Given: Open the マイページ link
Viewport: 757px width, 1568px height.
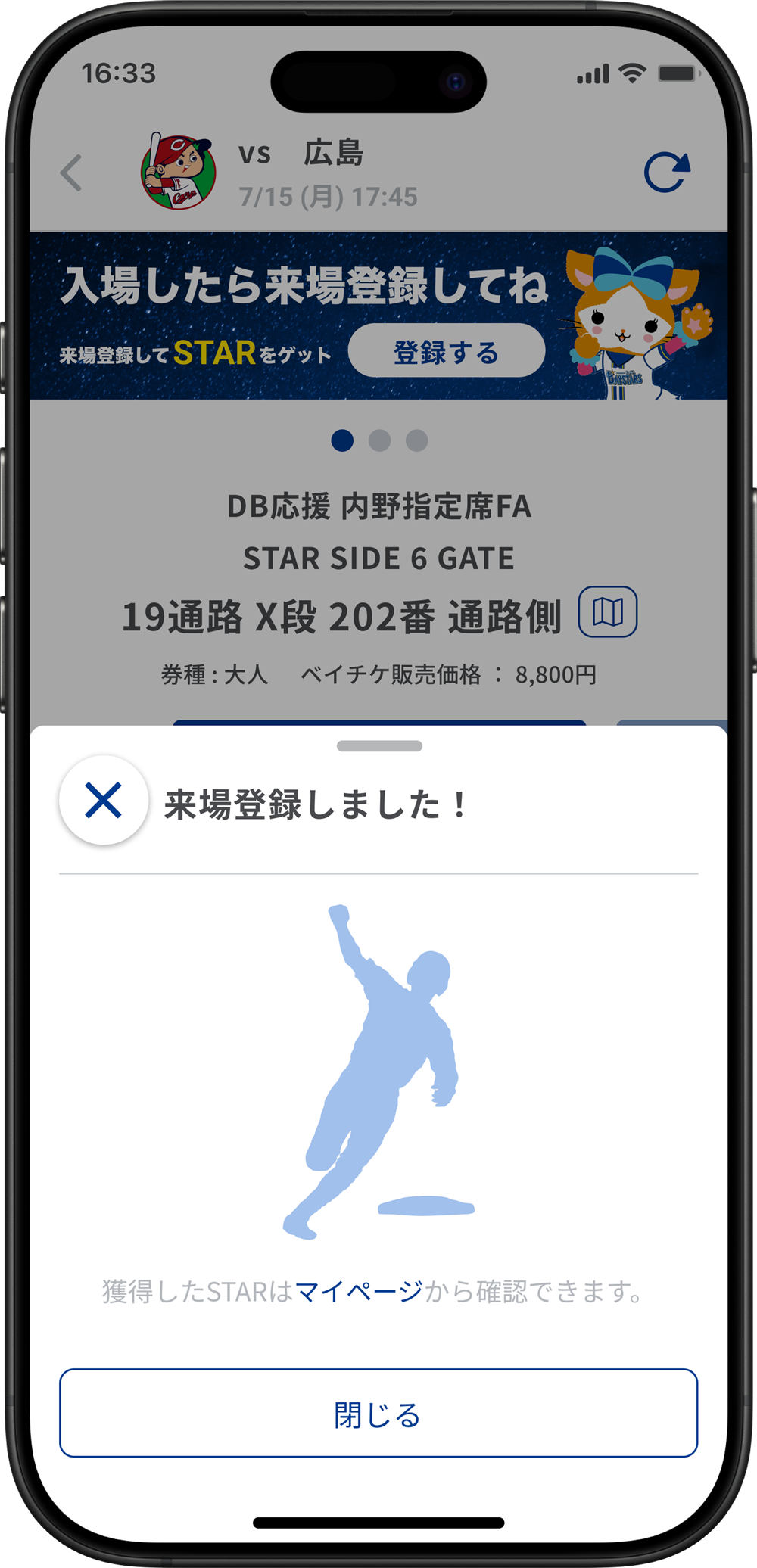Looking at the screenshot, I should click(359, 1291).
